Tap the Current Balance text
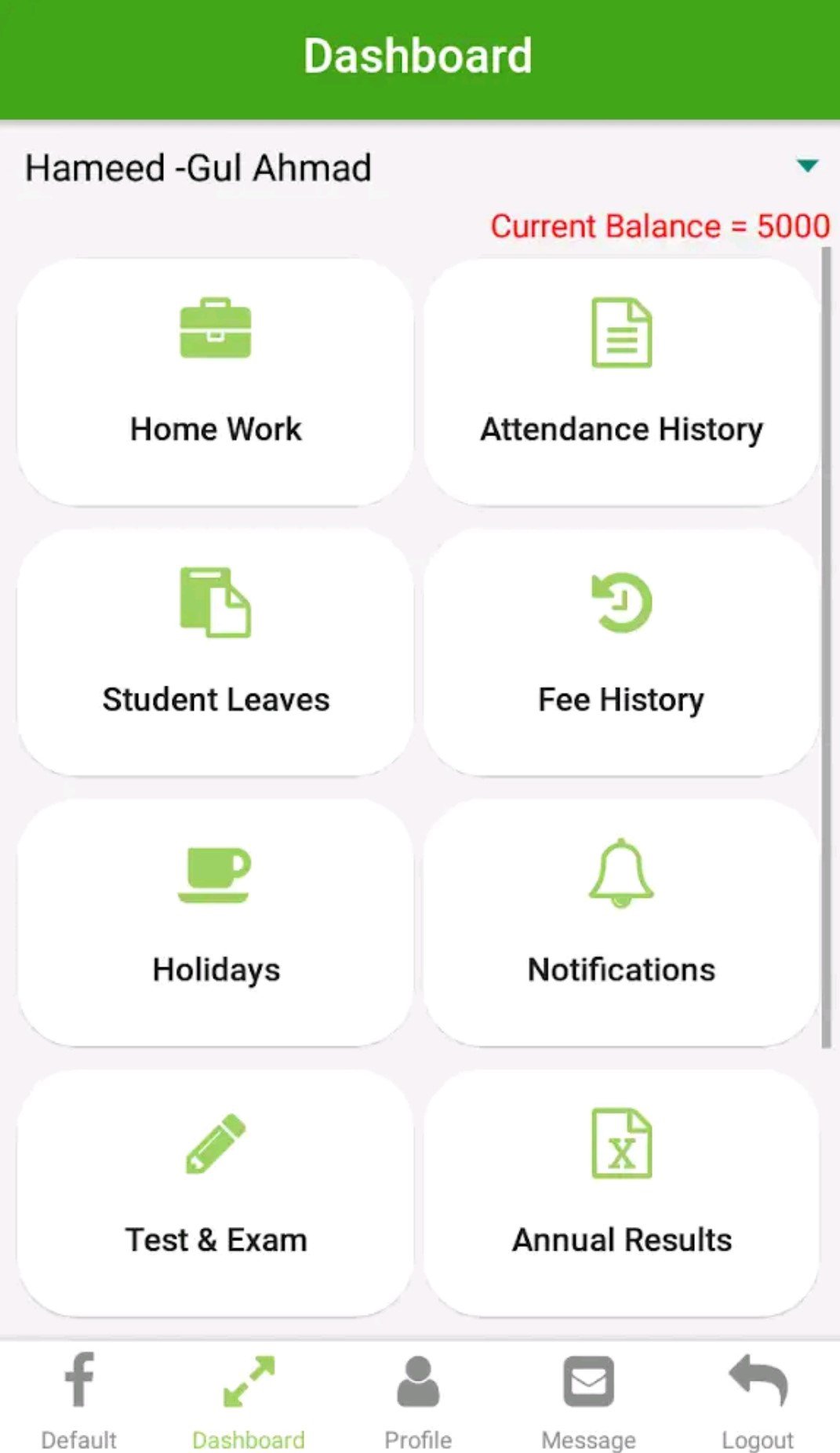 tap(659, 226)
